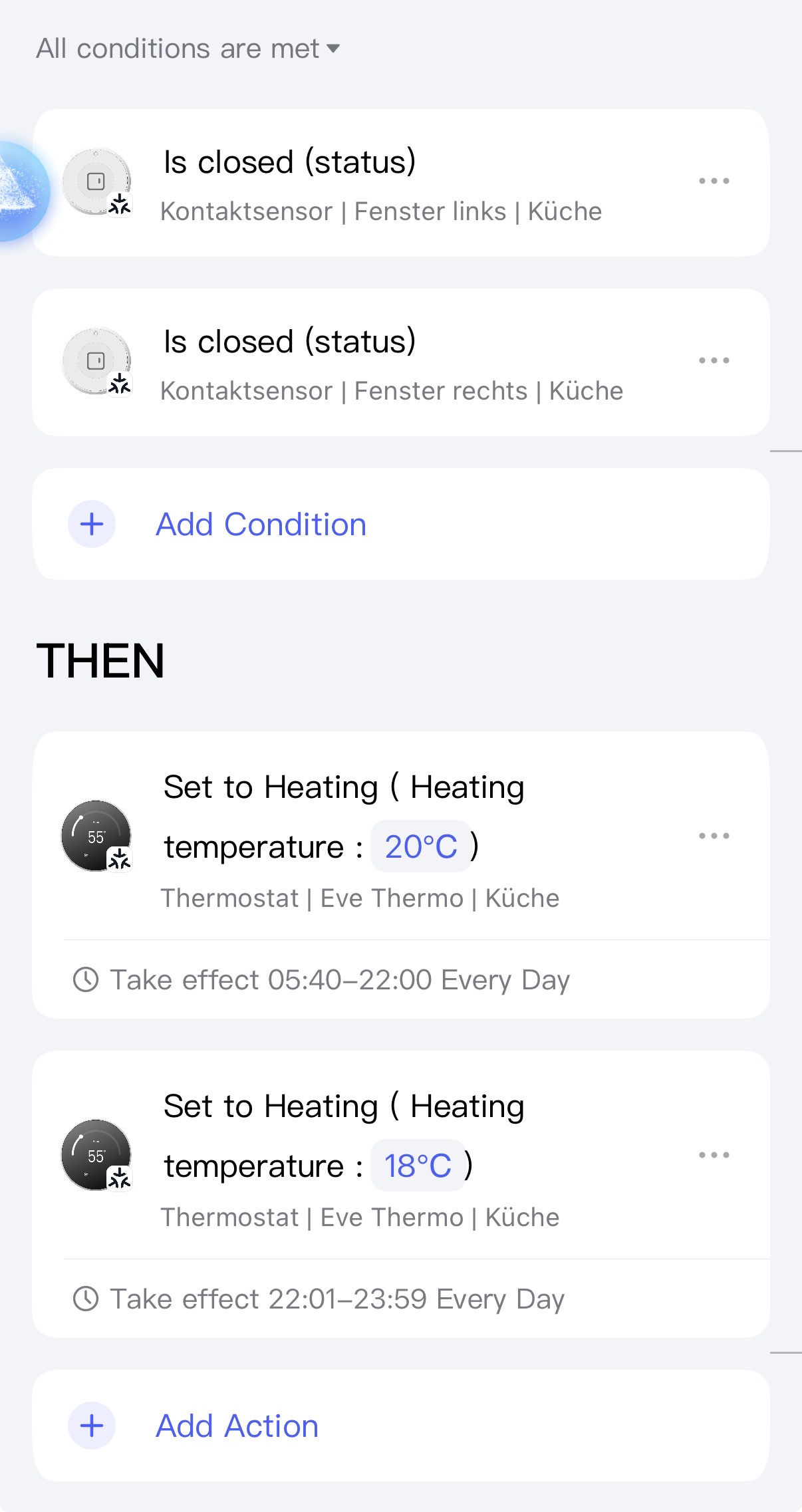Open options for the Fenster links condition

click(x=714, y=181)
